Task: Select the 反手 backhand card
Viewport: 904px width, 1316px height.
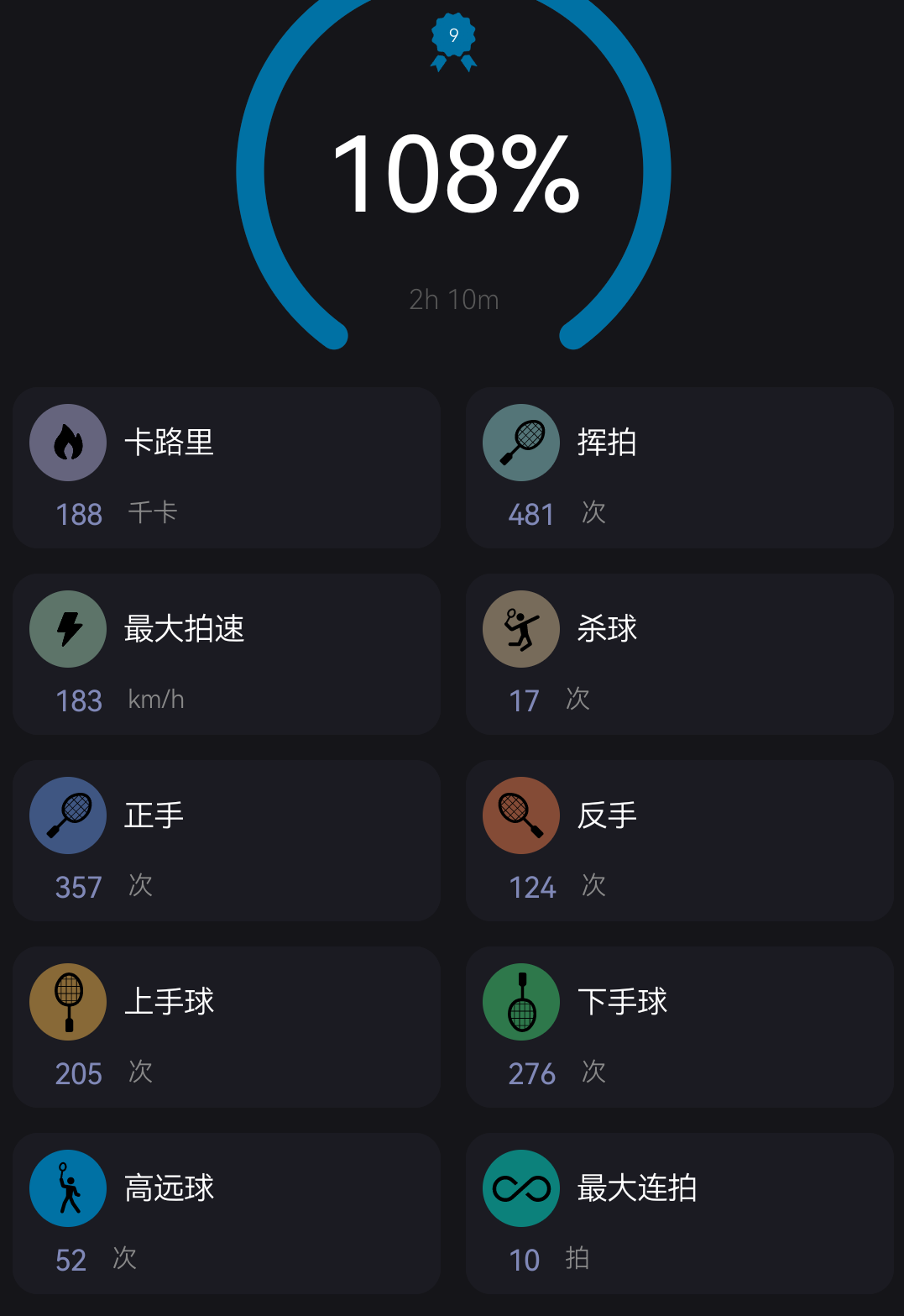Action: point(679,841)
